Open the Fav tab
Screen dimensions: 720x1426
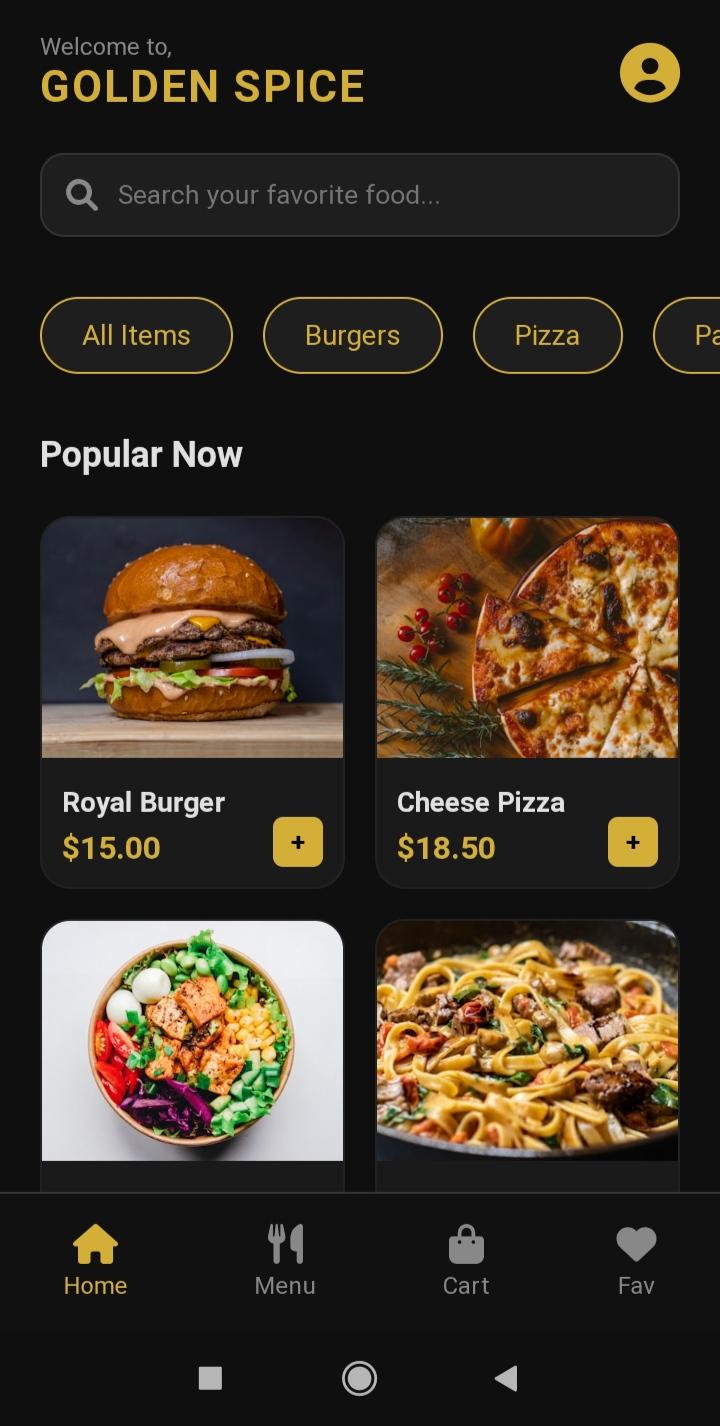636,1260
